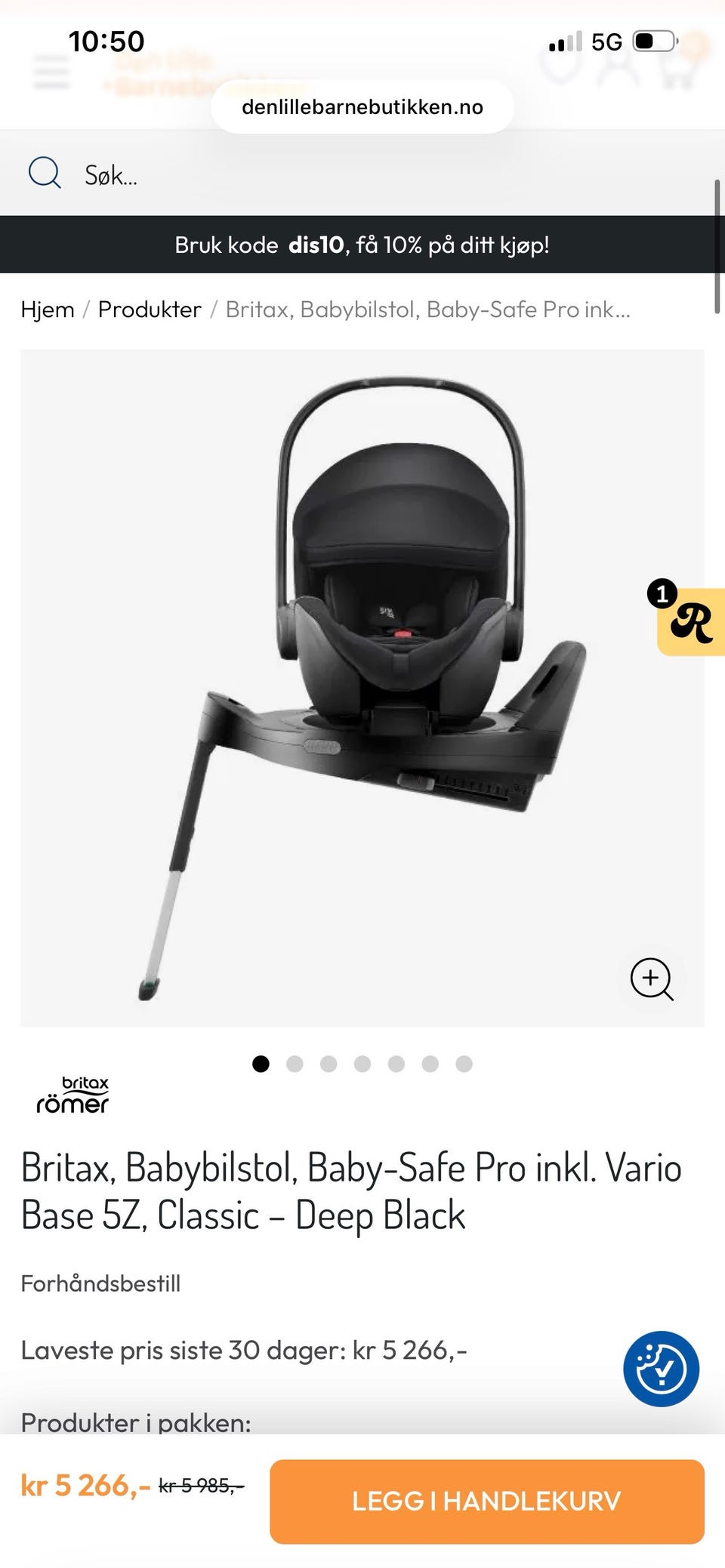Open Produkter breadcrumb link

[x=150, y=310]
